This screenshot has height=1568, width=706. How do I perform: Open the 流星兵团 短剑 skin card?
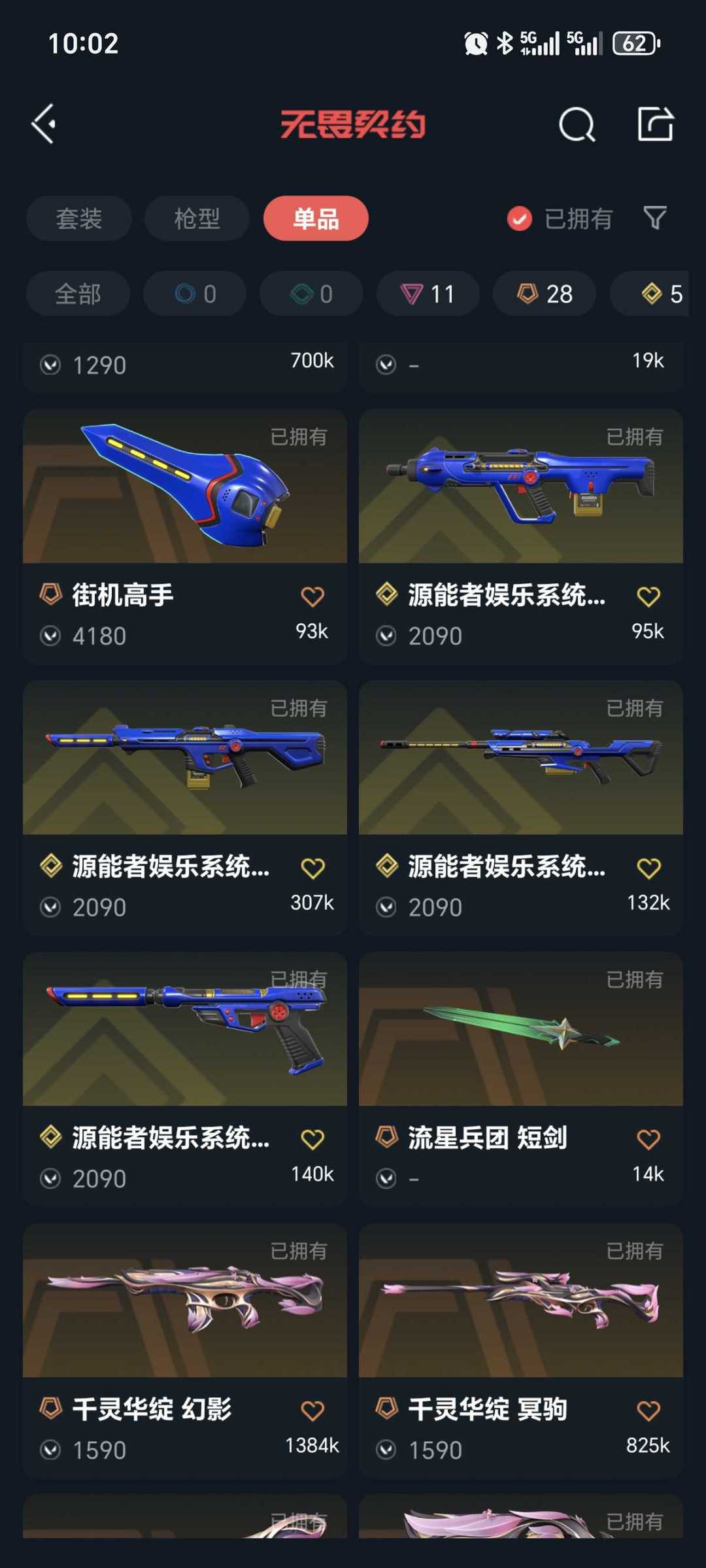click(521, 1080)
